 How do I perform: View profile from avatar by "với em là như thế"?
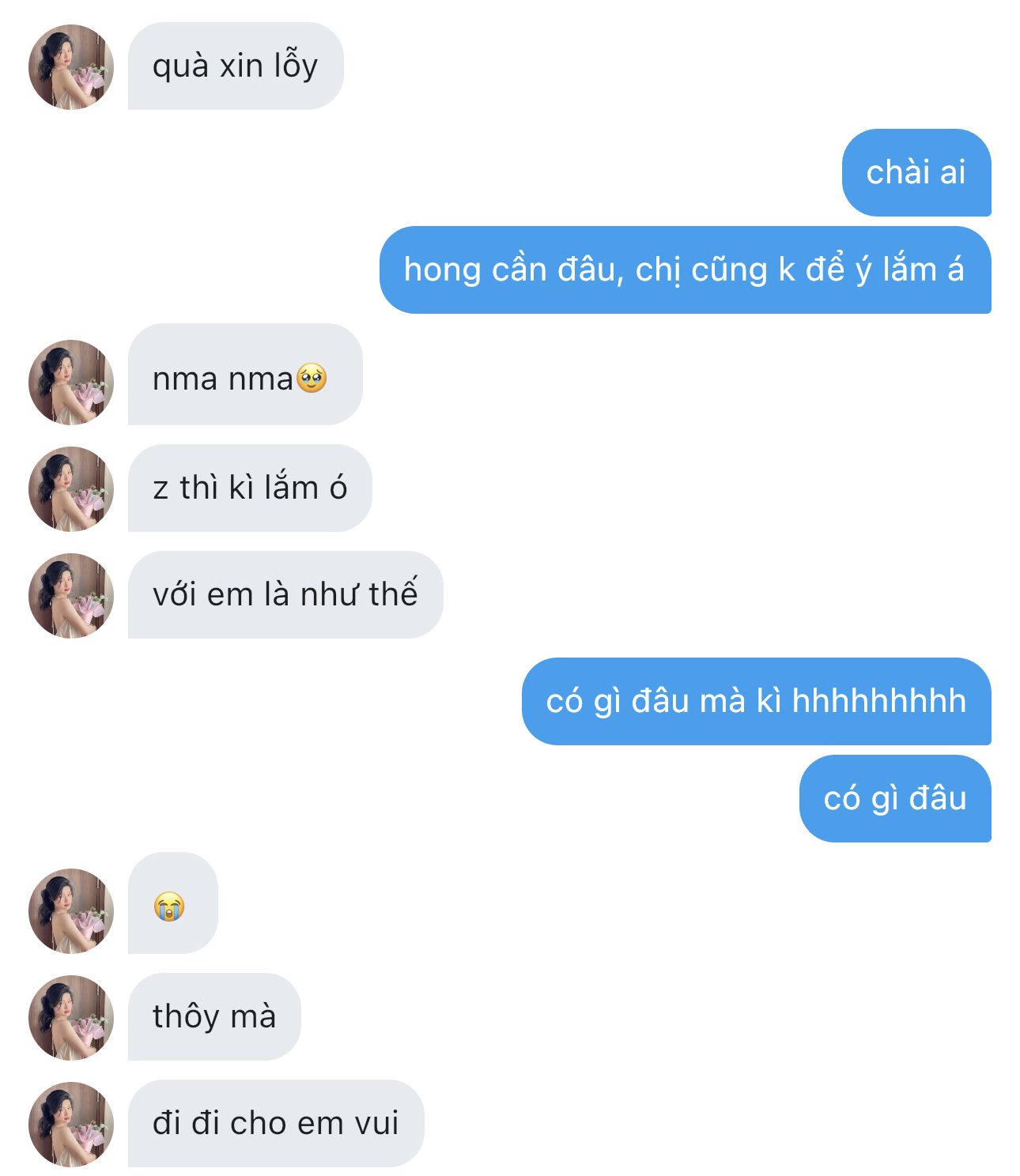[x=71, y=596]
